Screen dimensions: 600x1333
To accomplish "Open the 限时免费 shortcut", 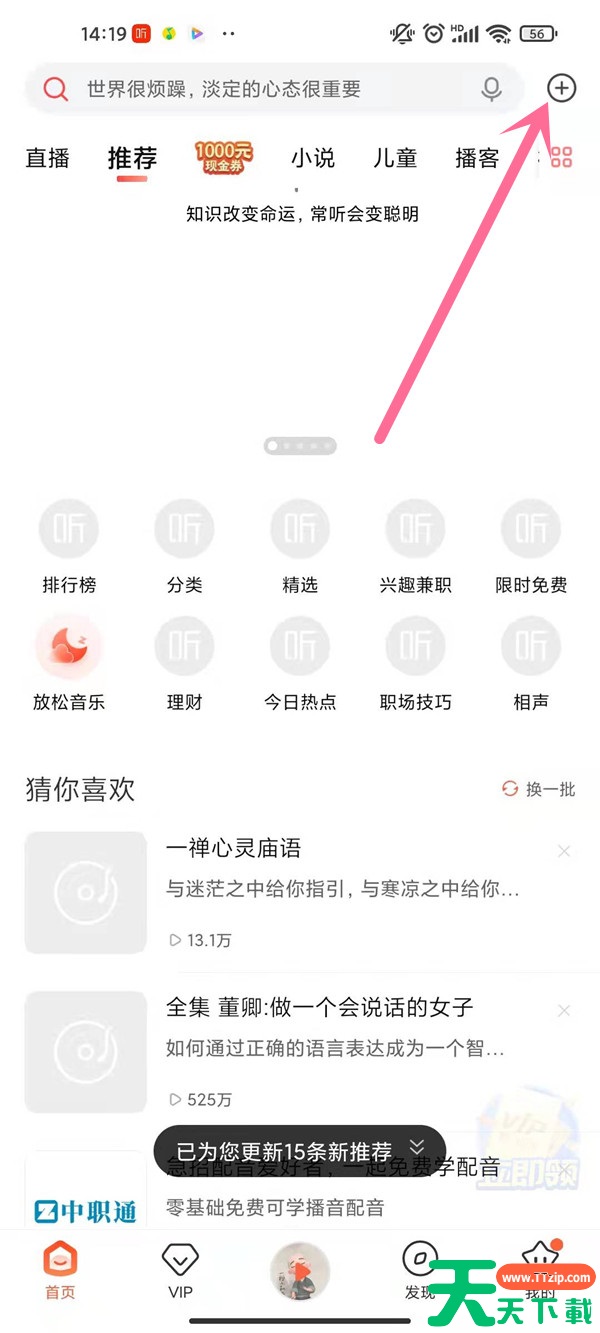I will 531,547.
